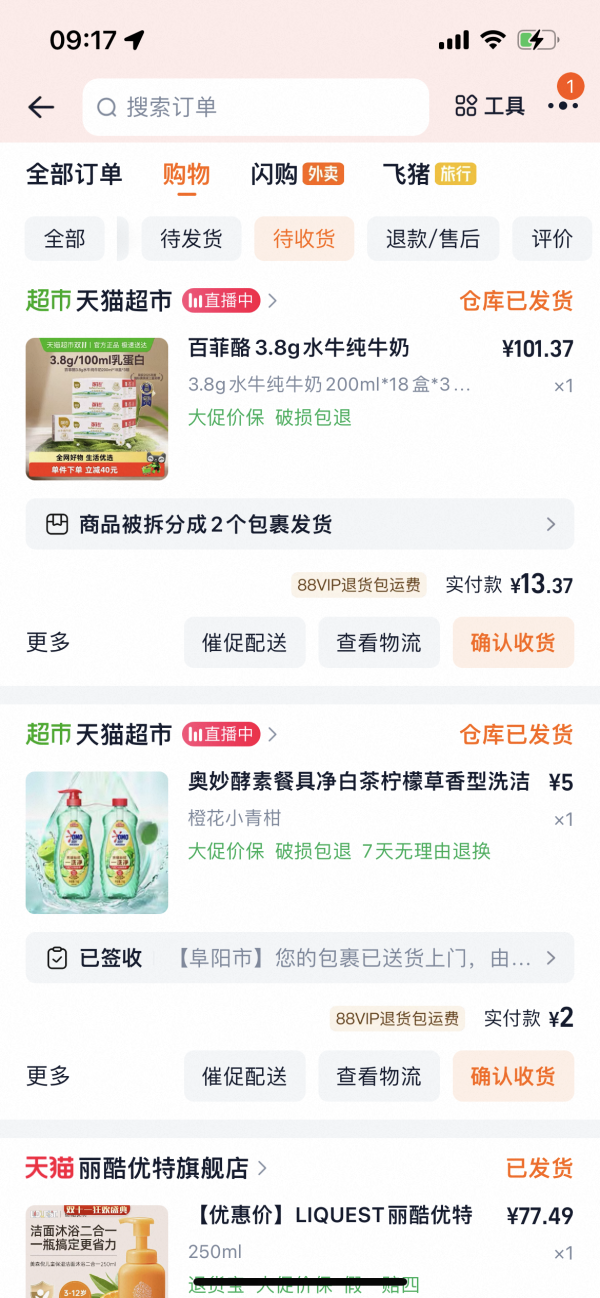The width and height of the screenshot is (600, 1298).
Task: Select the 退款/售后 filter chip
Action: (x=433, y=239)
